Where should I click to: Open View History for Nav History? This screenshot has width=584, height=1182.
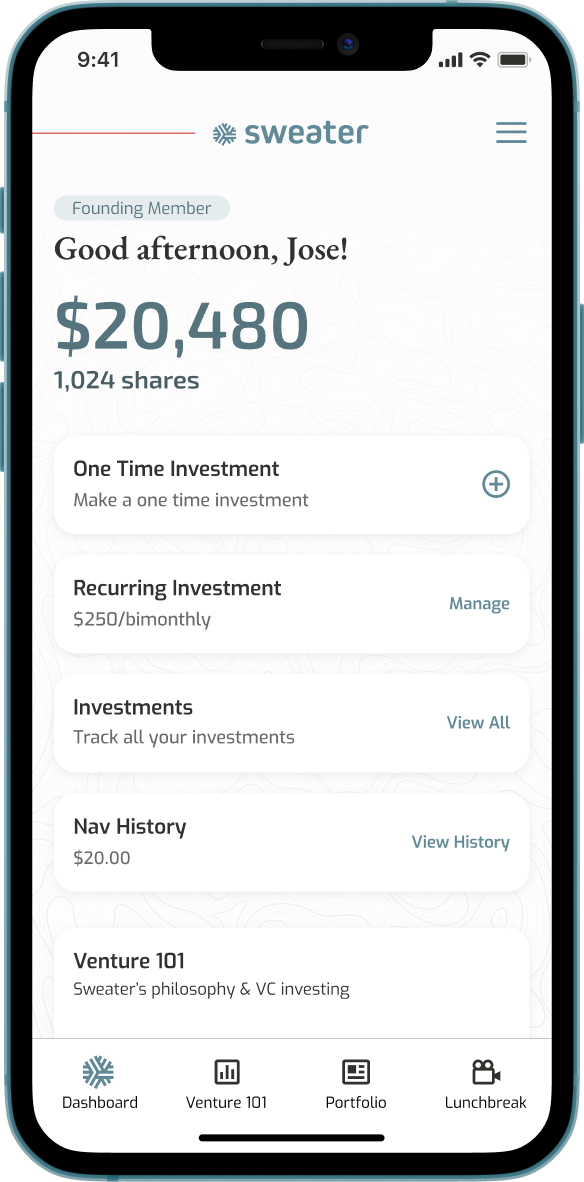click(x=460, y=841)
